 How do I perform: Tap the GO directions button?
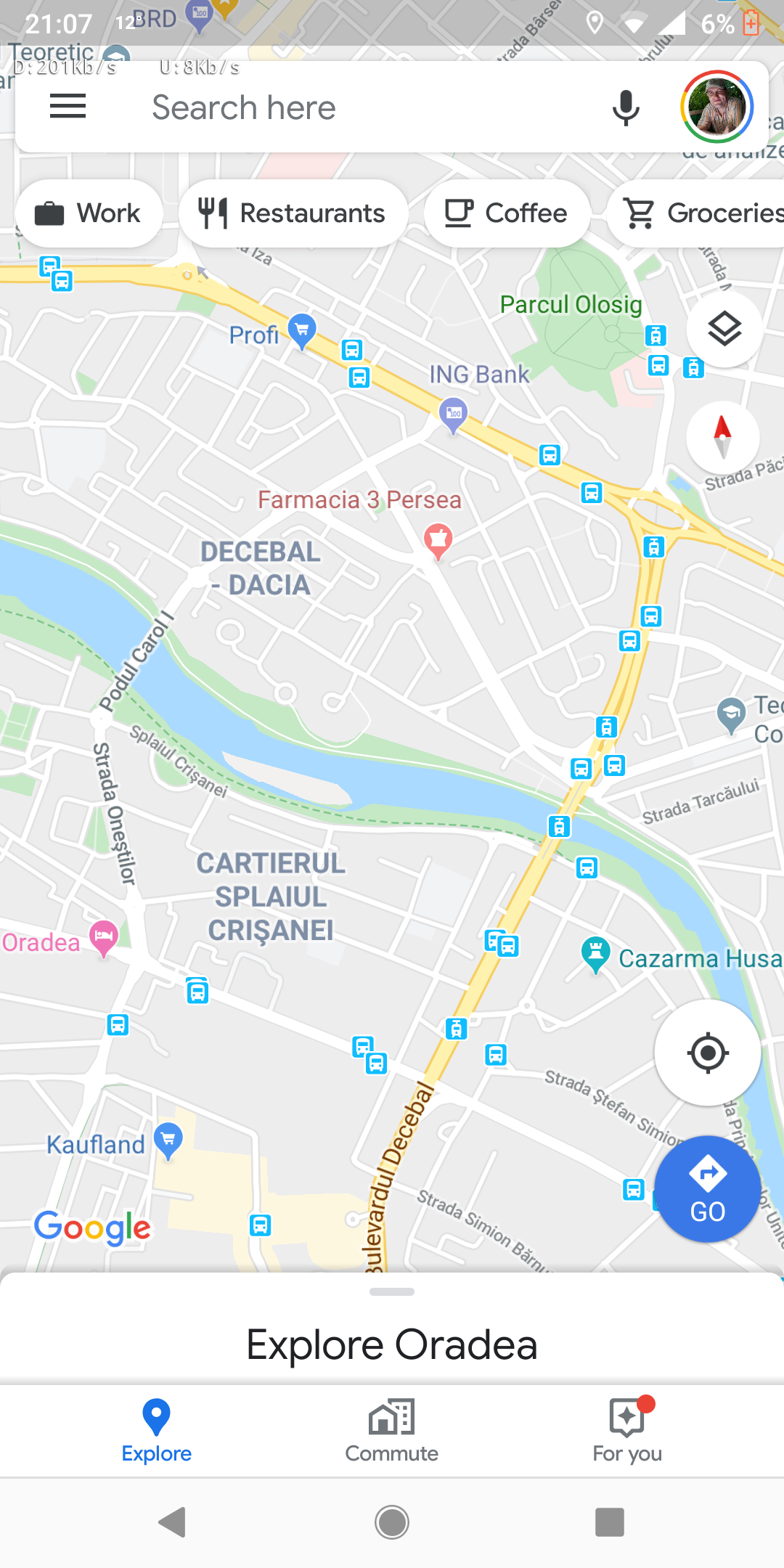point(707,1189)
